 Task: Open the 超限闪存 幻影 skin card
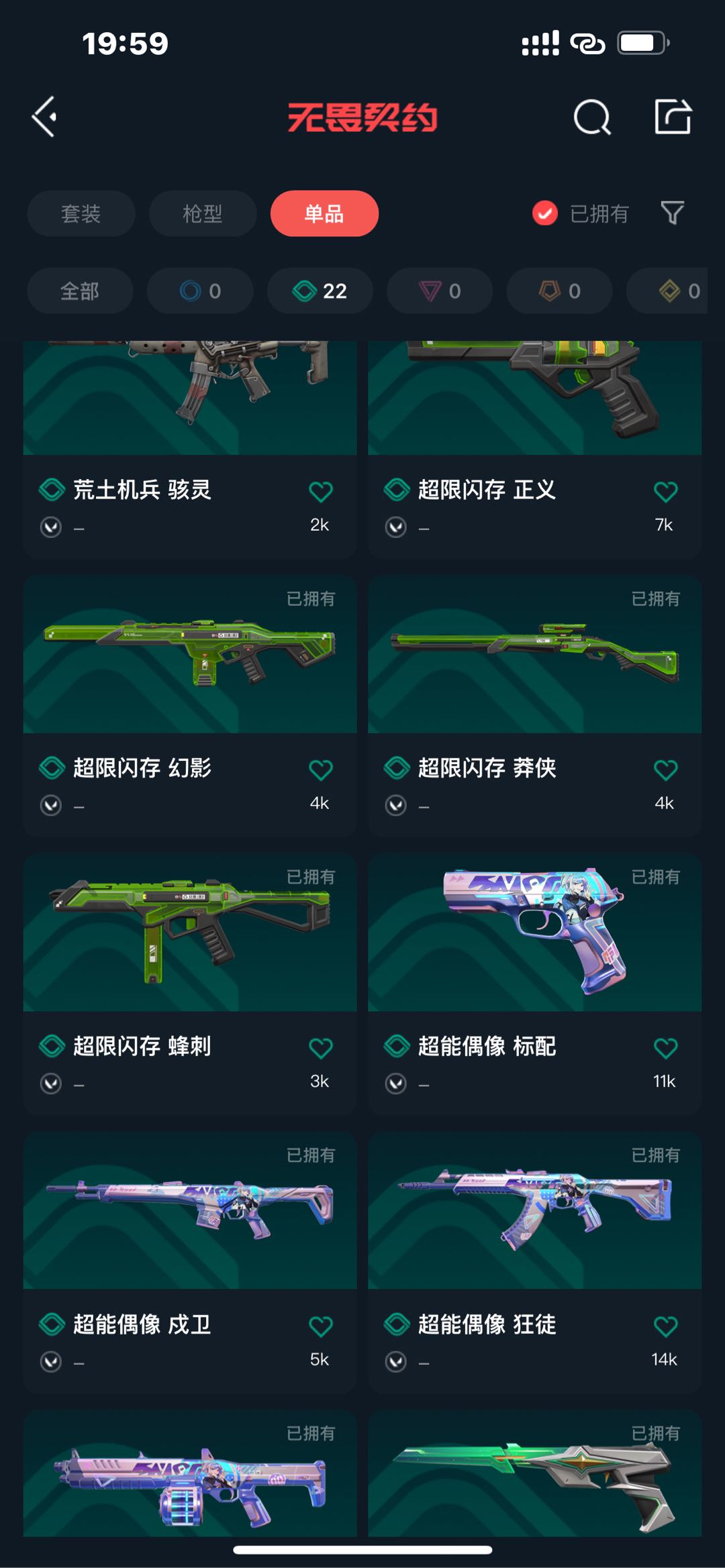[190, 704]
